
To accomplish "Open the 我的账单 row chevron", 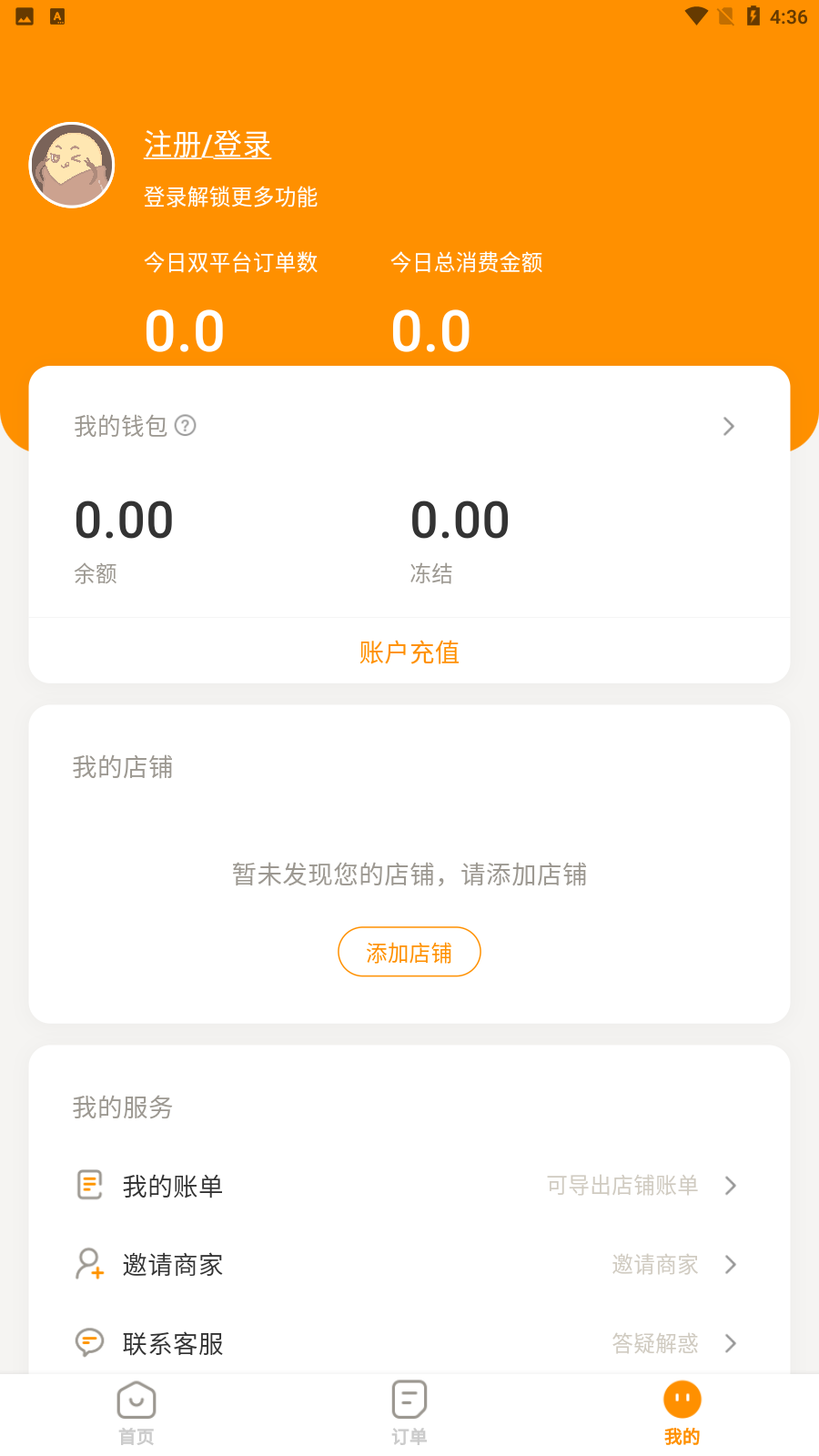I will 730,1186.
